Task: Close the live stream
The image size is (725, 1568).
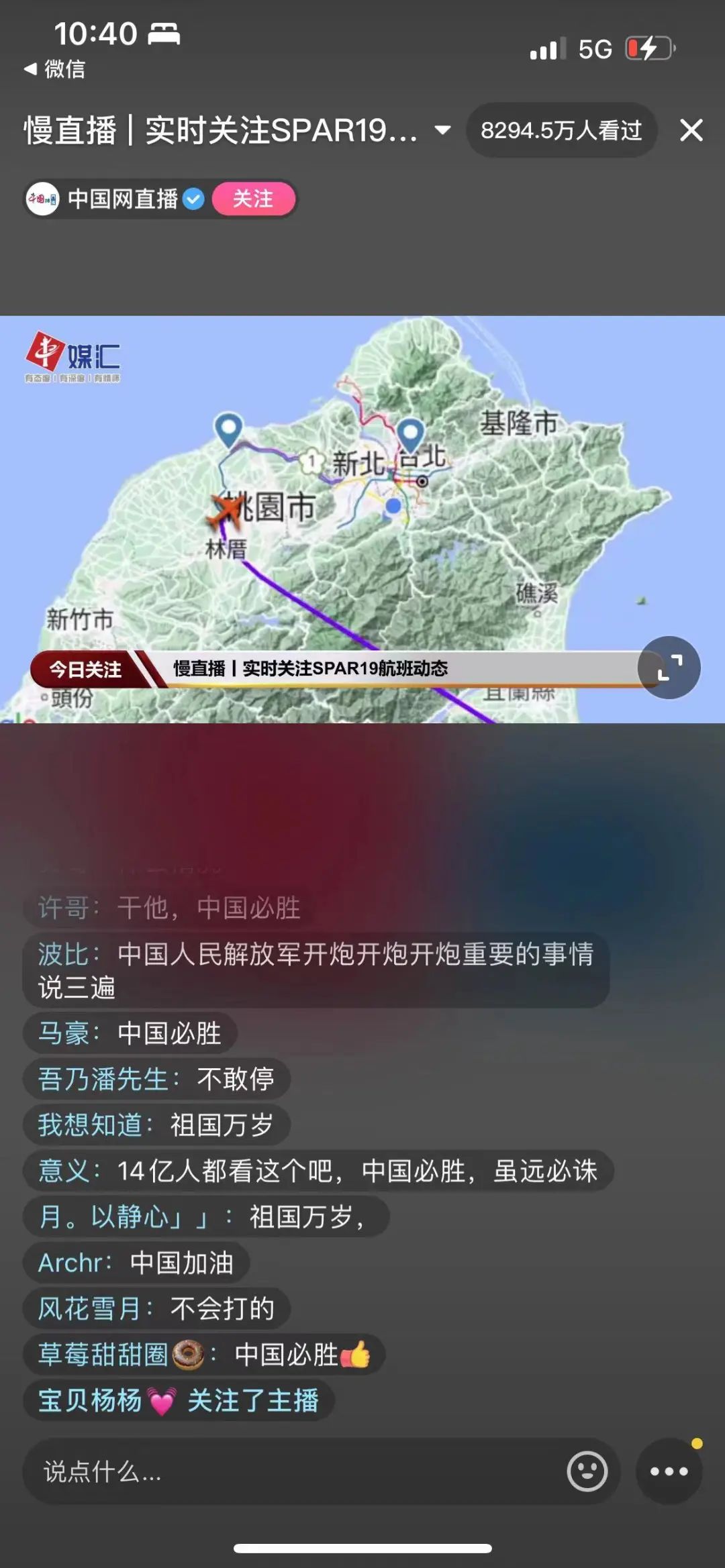Action: pyautogui.click(x=691, y=130)
